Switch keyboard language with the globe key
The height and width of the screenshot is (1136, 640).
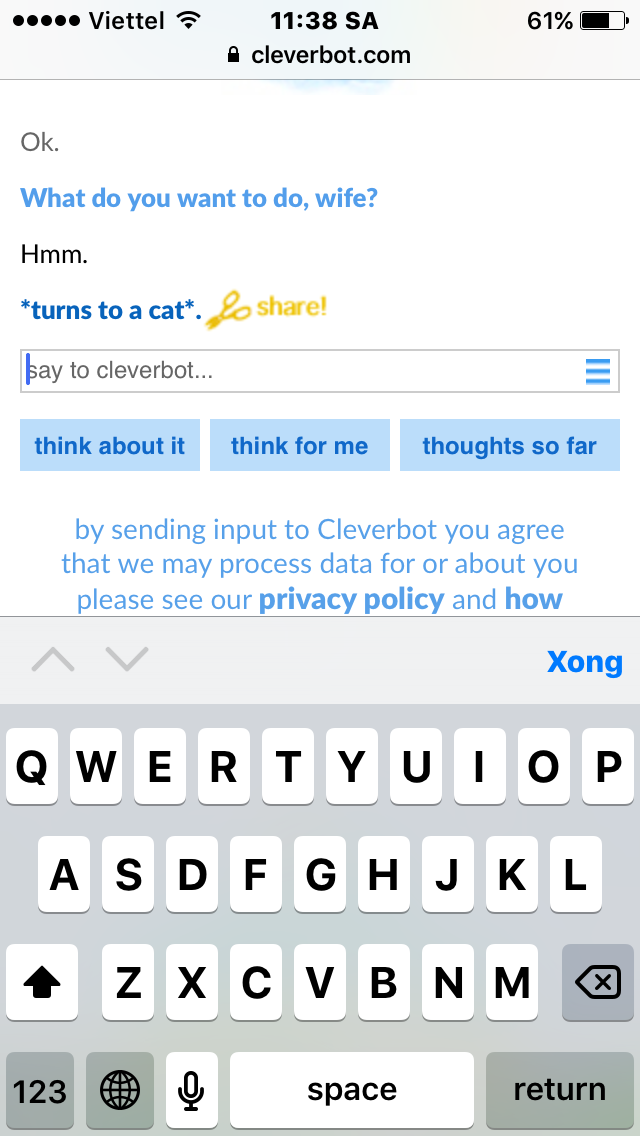point(120,1090)
